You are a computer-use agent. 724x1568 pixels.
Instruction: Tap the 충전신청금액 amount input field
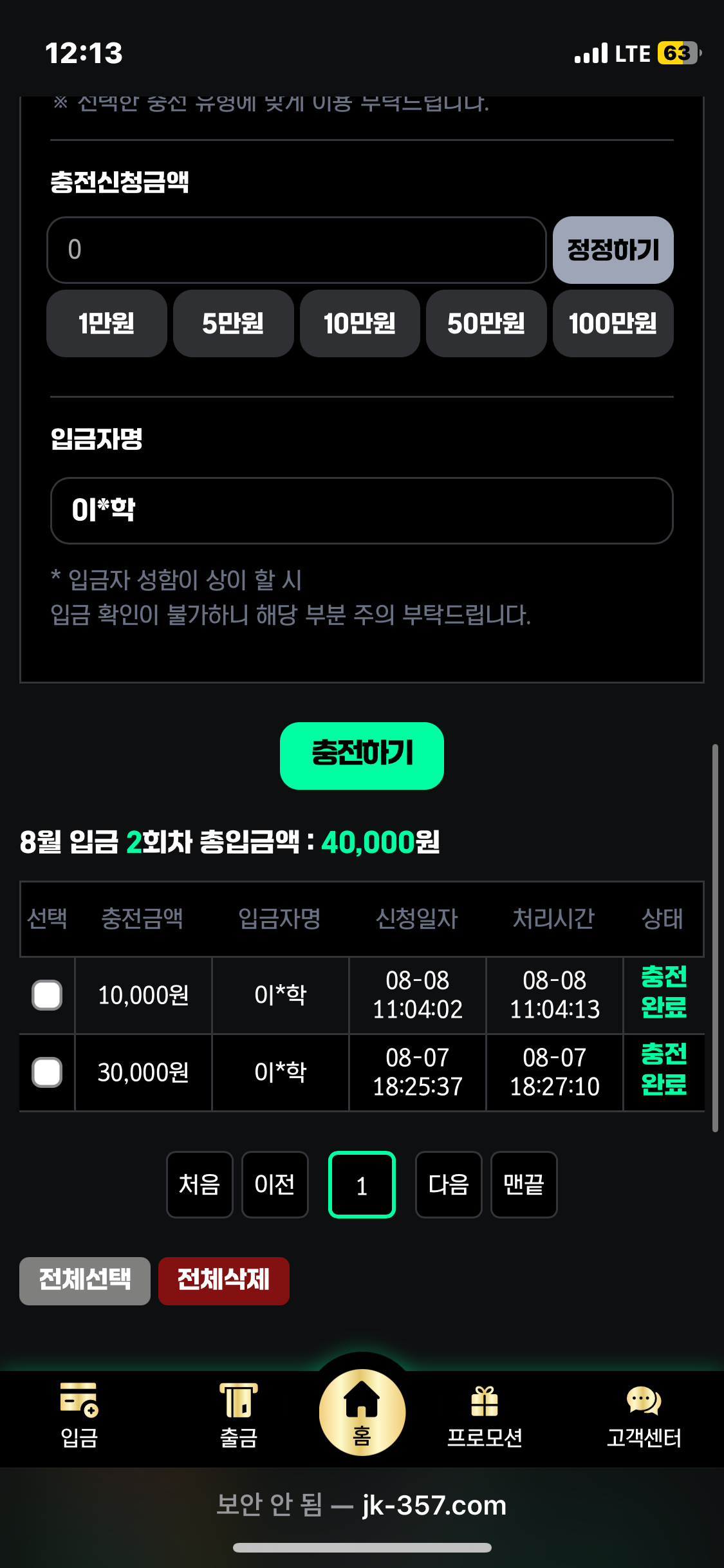(x=296, y=250)
